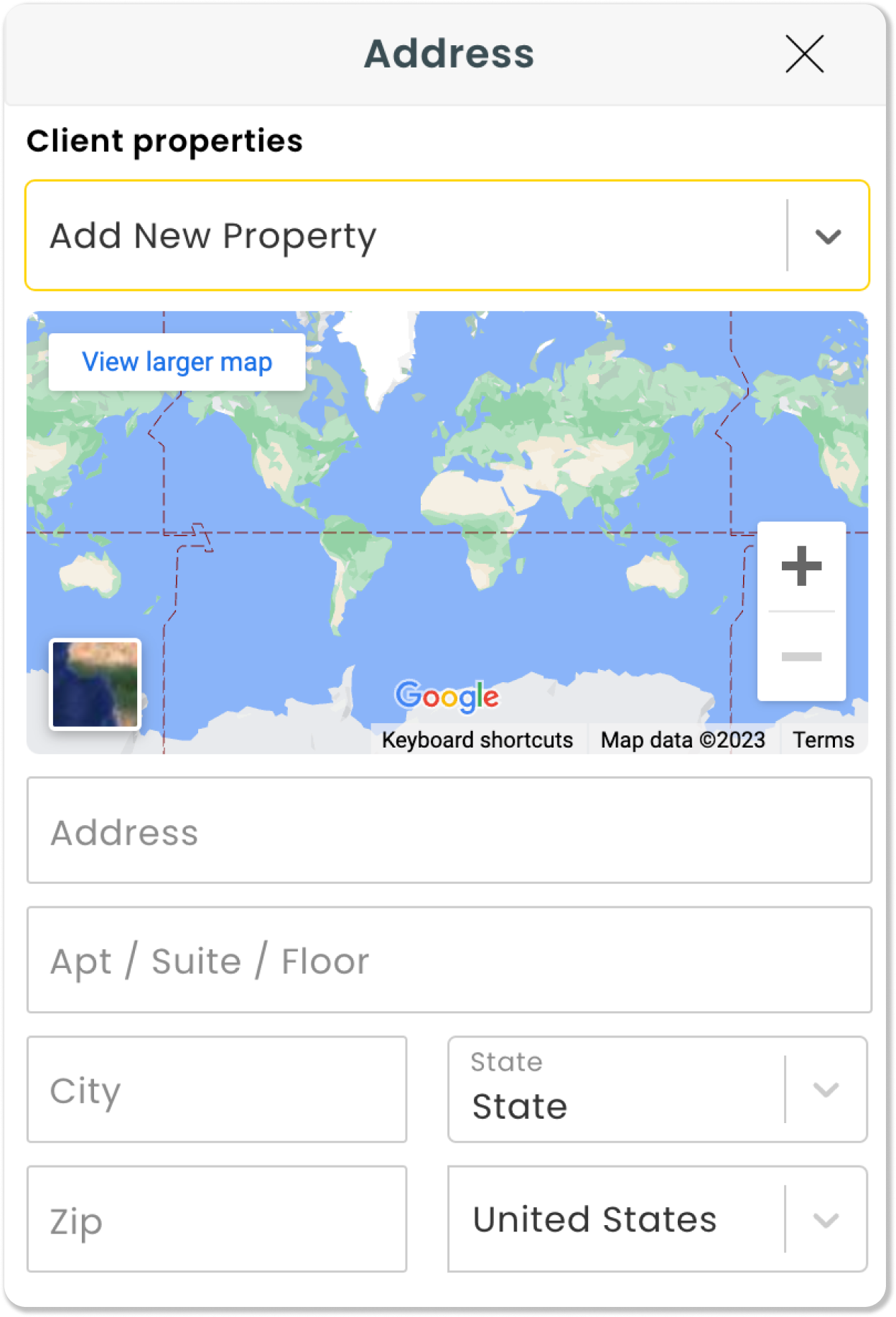The width and height of the screenshot is (896, 1317).
Task: Click the Google logo on the map
Action: click(x=448, y=694)
